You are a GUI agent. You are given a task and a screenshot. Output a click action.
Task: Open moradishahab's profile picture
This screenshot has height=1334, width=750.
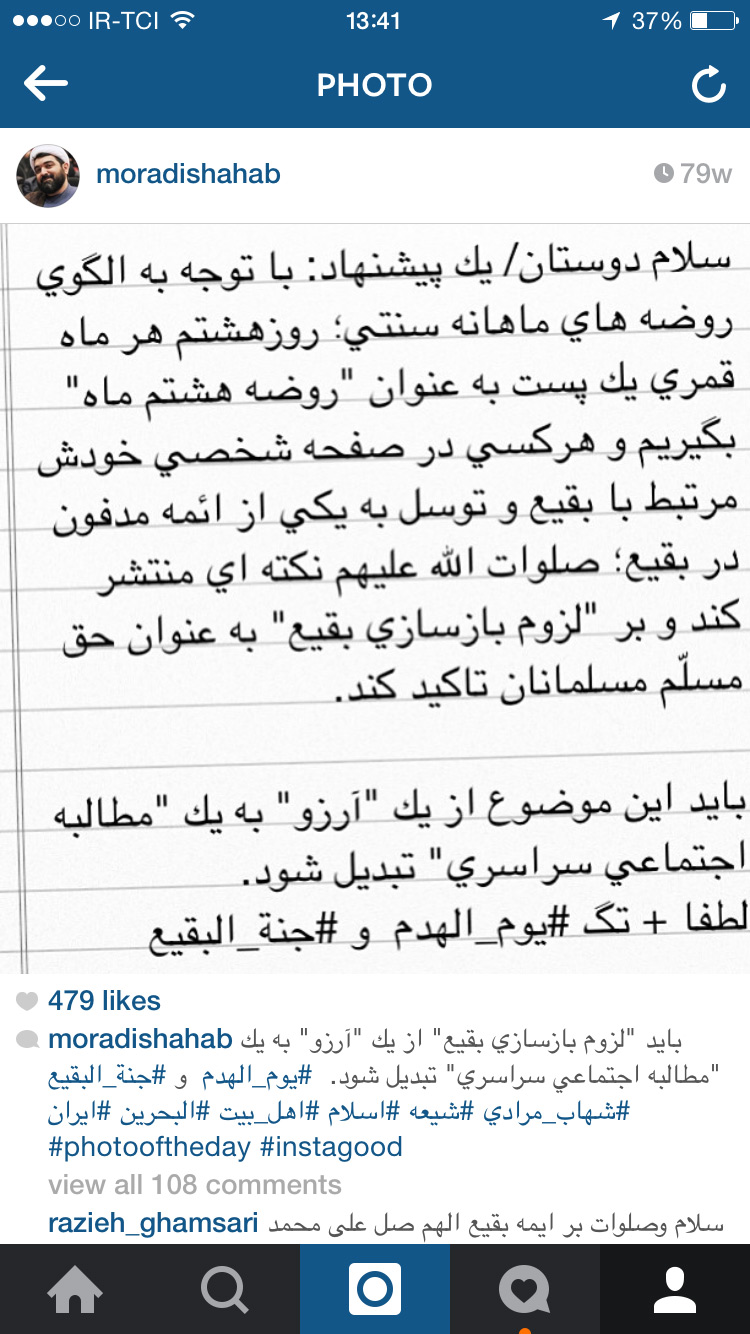47,175
